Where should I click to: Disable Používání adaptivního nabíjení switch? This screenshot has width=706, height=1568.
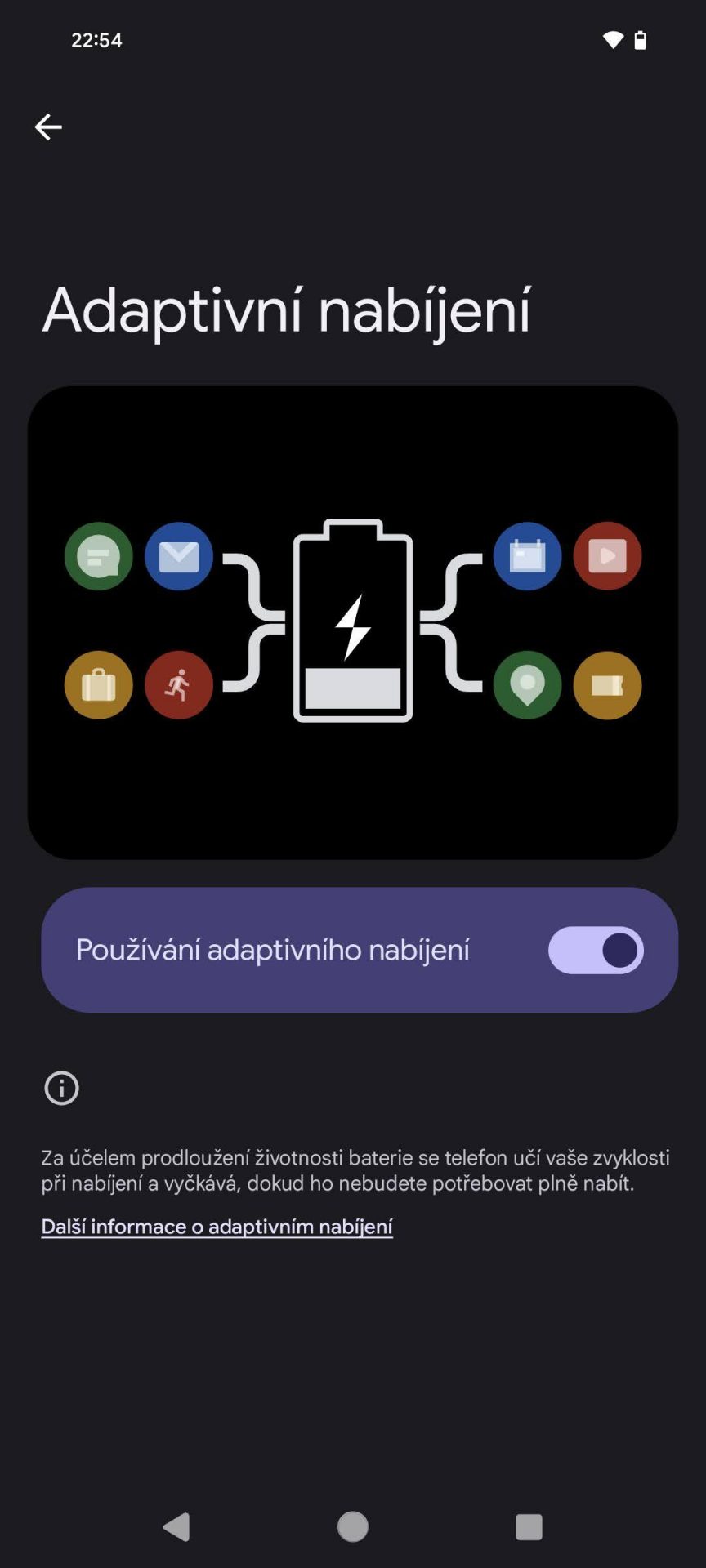click(596, 950)
